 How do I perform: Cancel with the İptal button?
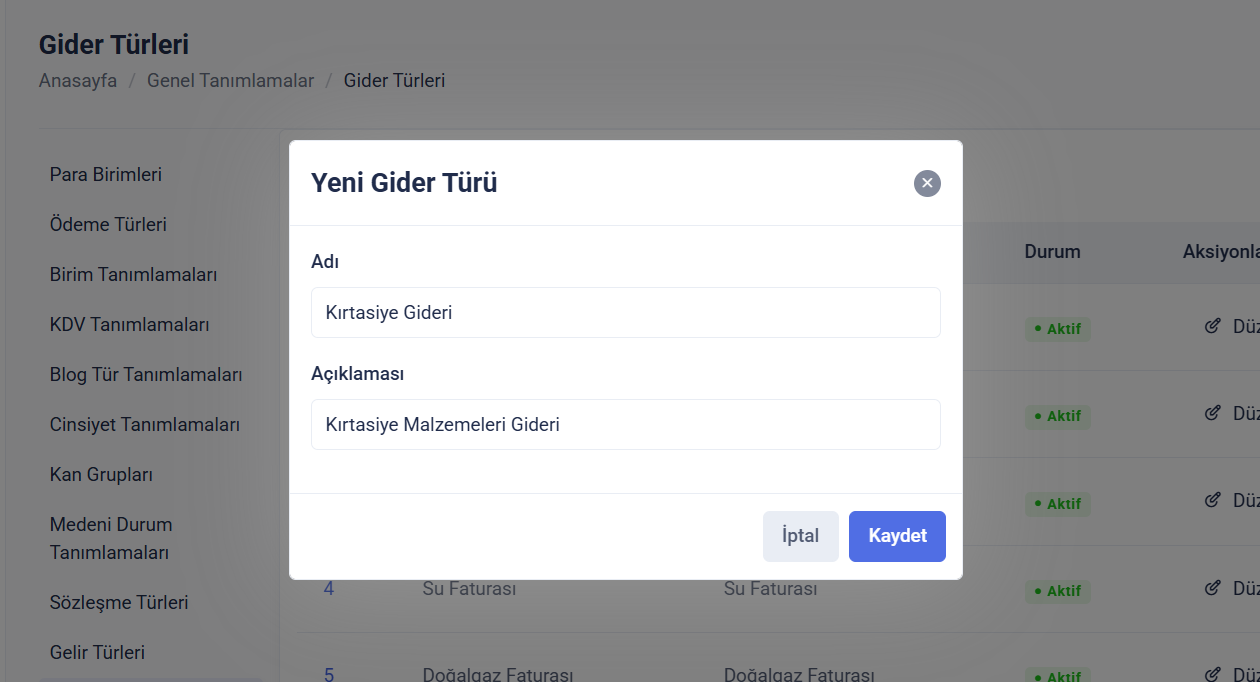pyautogui.click(x=800, y=536)
